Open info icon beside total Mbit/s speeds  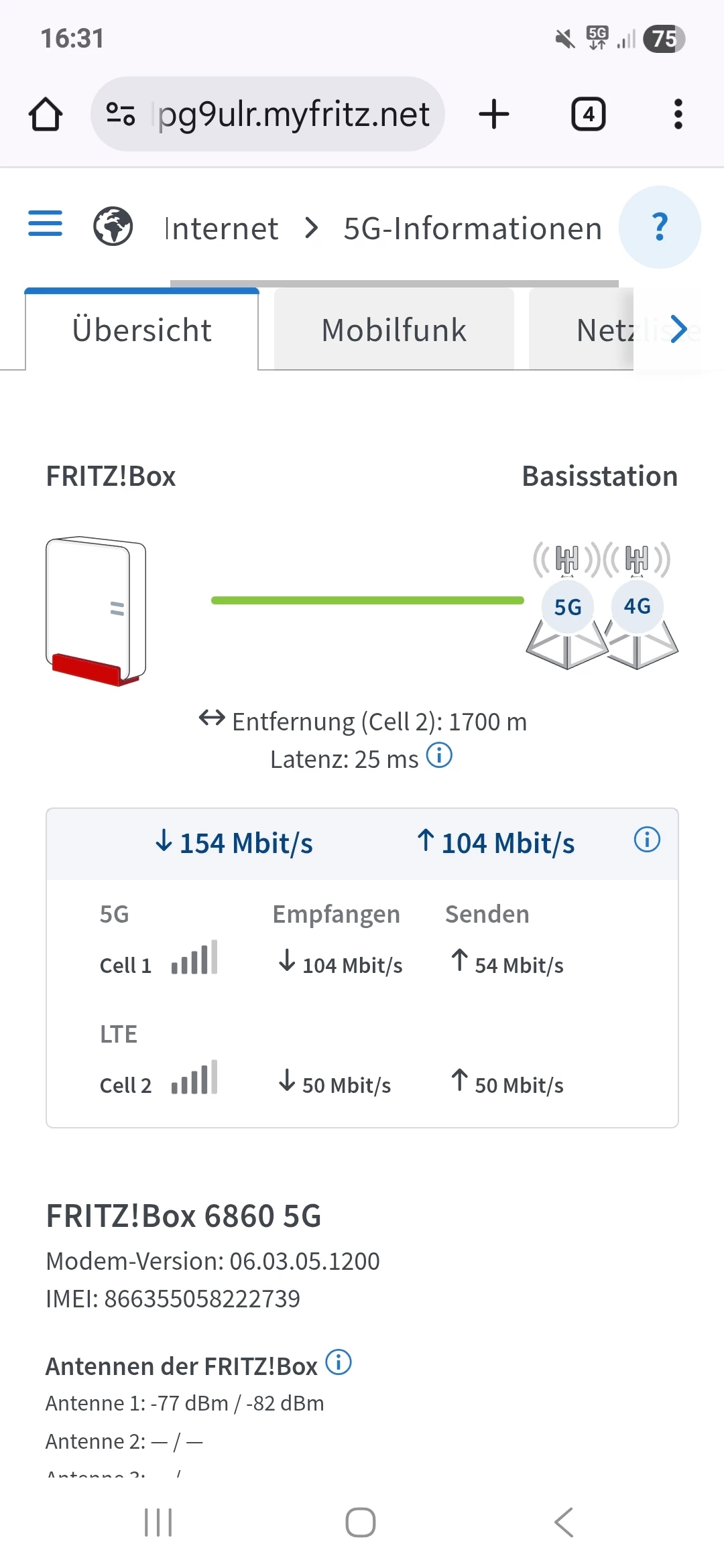(x=647, y=840)
